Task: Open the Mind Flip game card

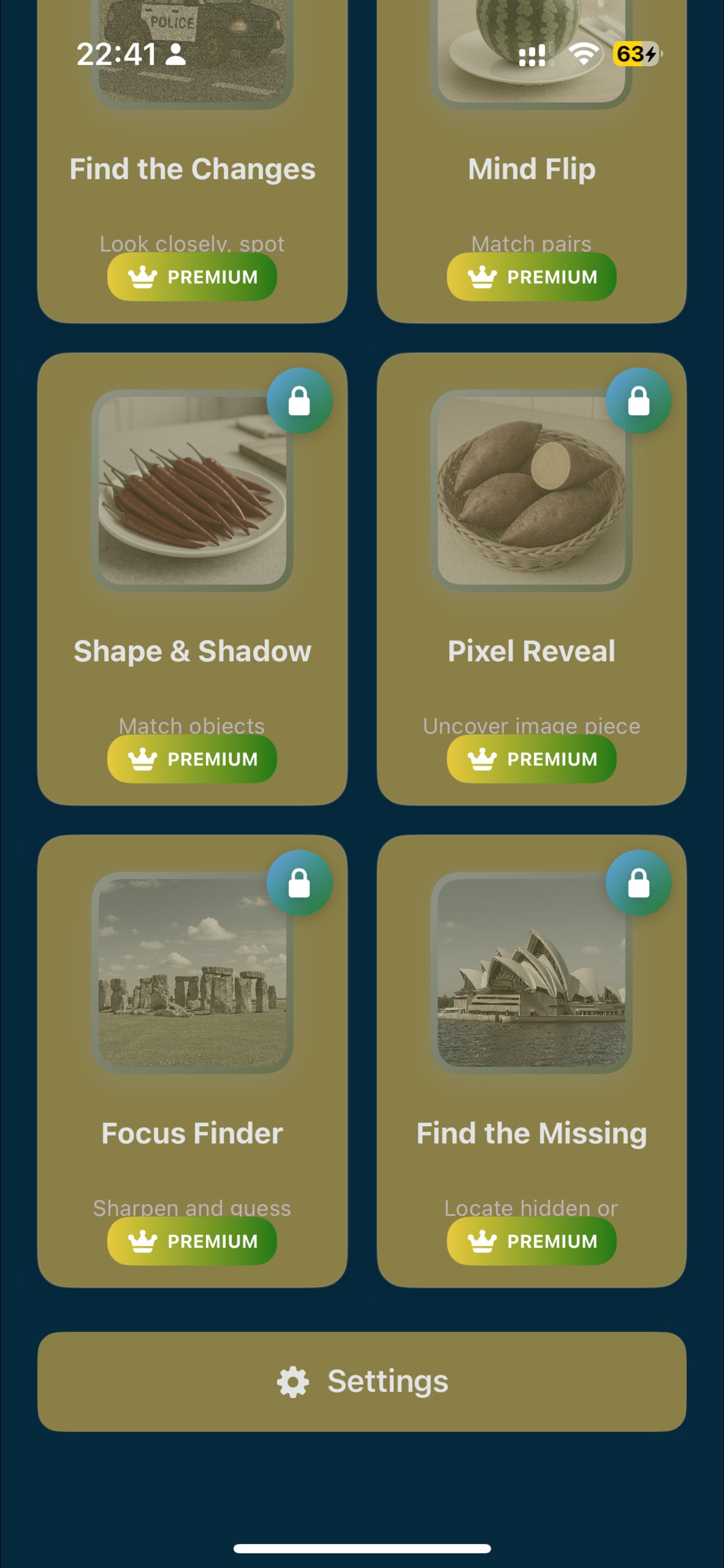Action: [x=531, y=169]
